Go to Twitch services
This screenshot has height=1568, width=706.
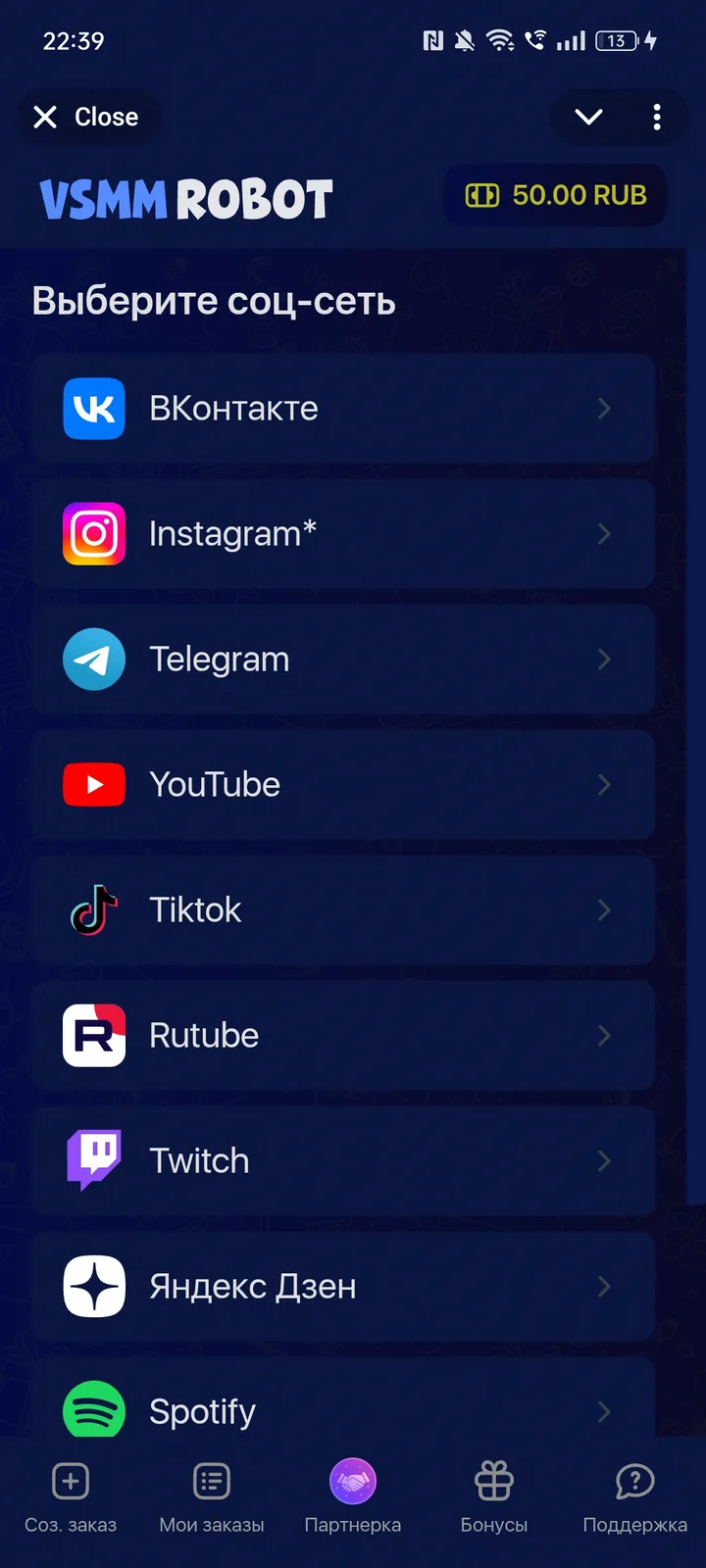[x=343, y=1161]
